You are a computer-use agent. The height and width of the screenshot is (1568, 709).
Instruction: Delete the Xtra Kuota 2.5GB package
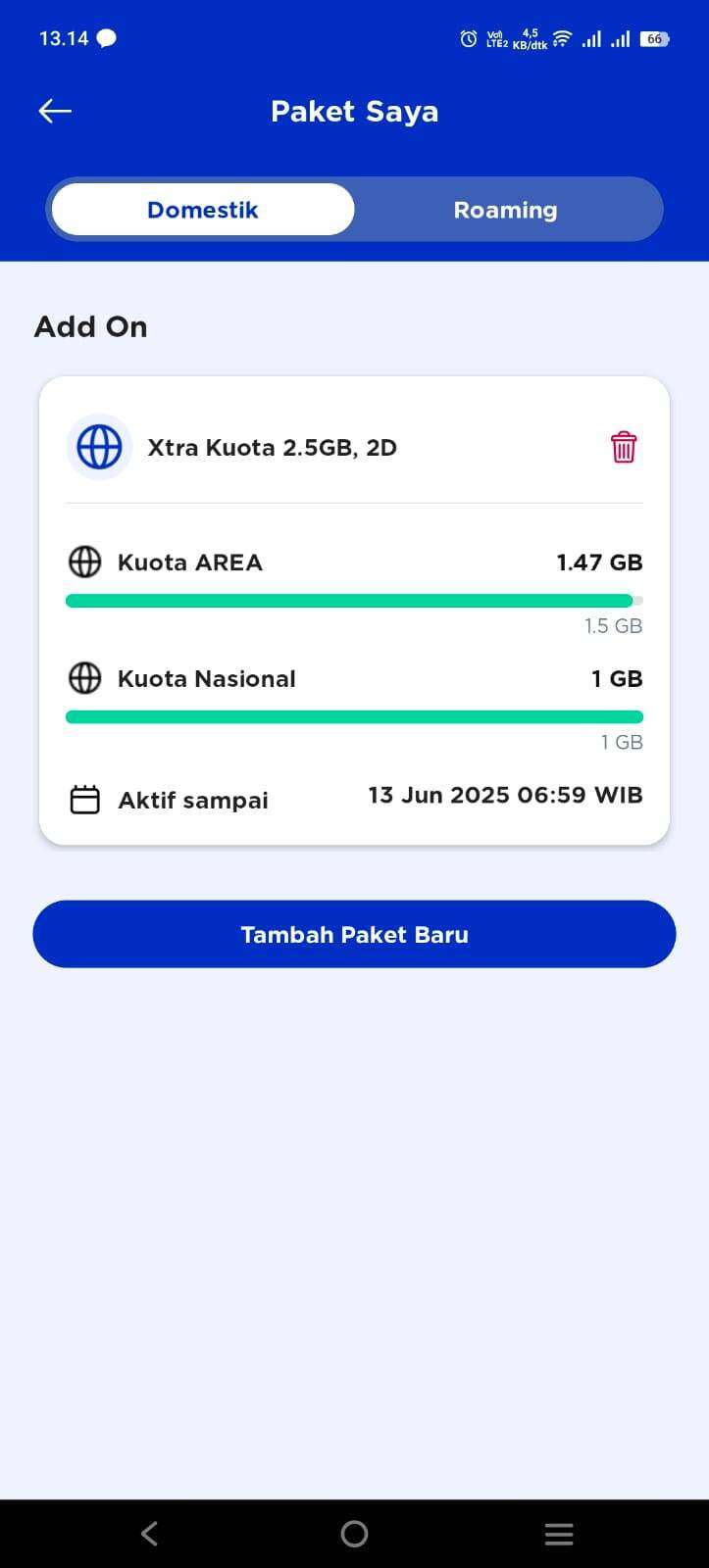(624, 447)
